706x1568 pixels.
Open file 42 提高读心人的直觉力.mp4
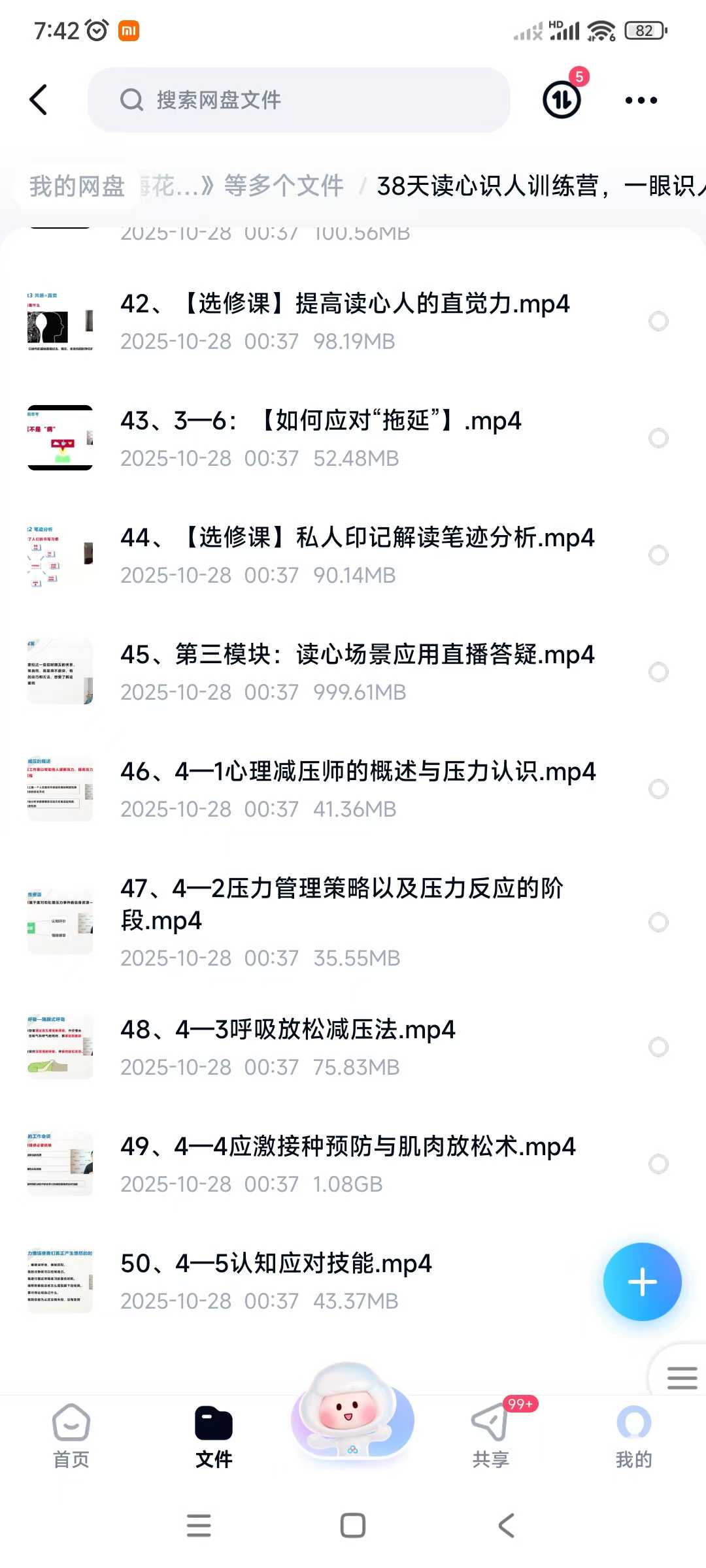[345, 304]
